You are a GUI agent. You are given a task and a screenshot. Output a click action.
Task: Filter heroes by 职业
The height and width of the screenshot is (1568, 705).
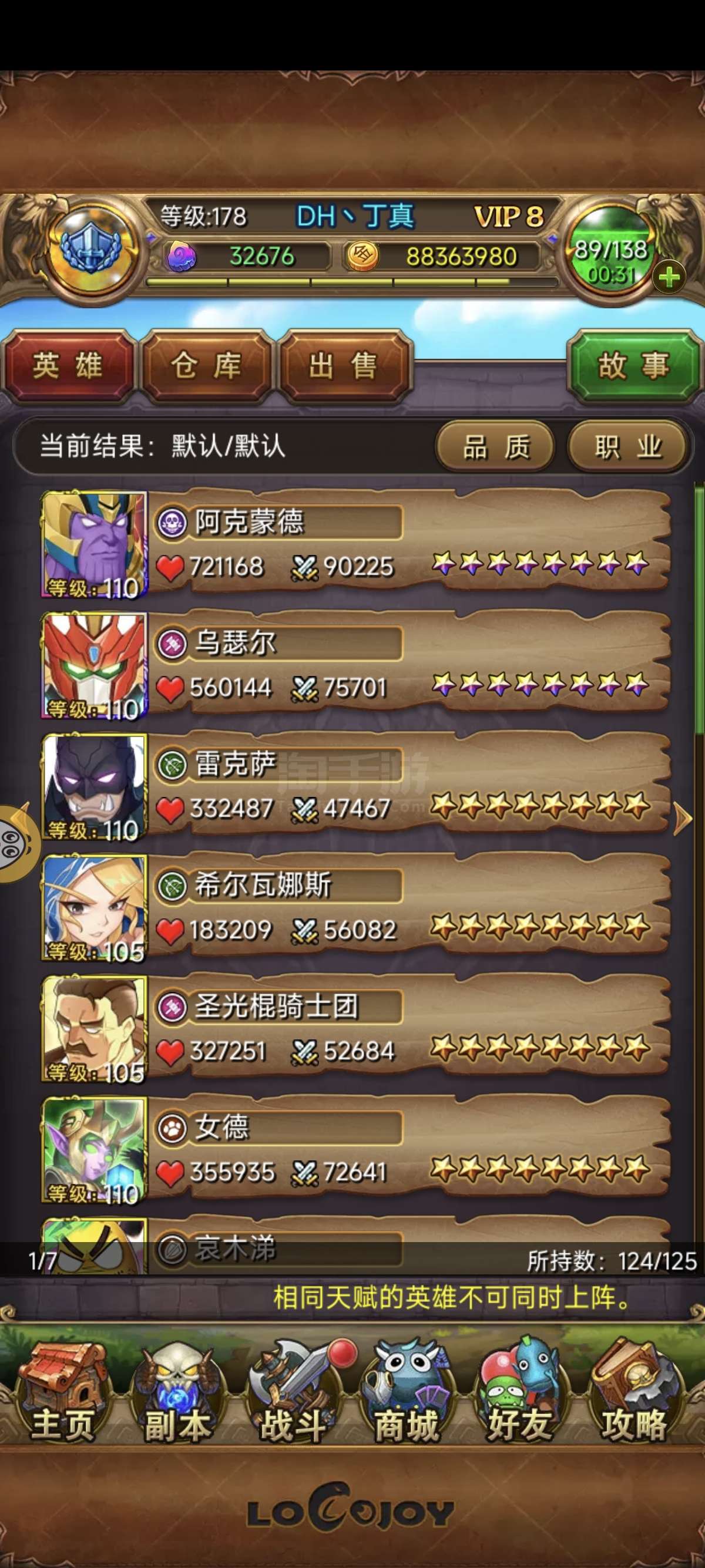627,447
